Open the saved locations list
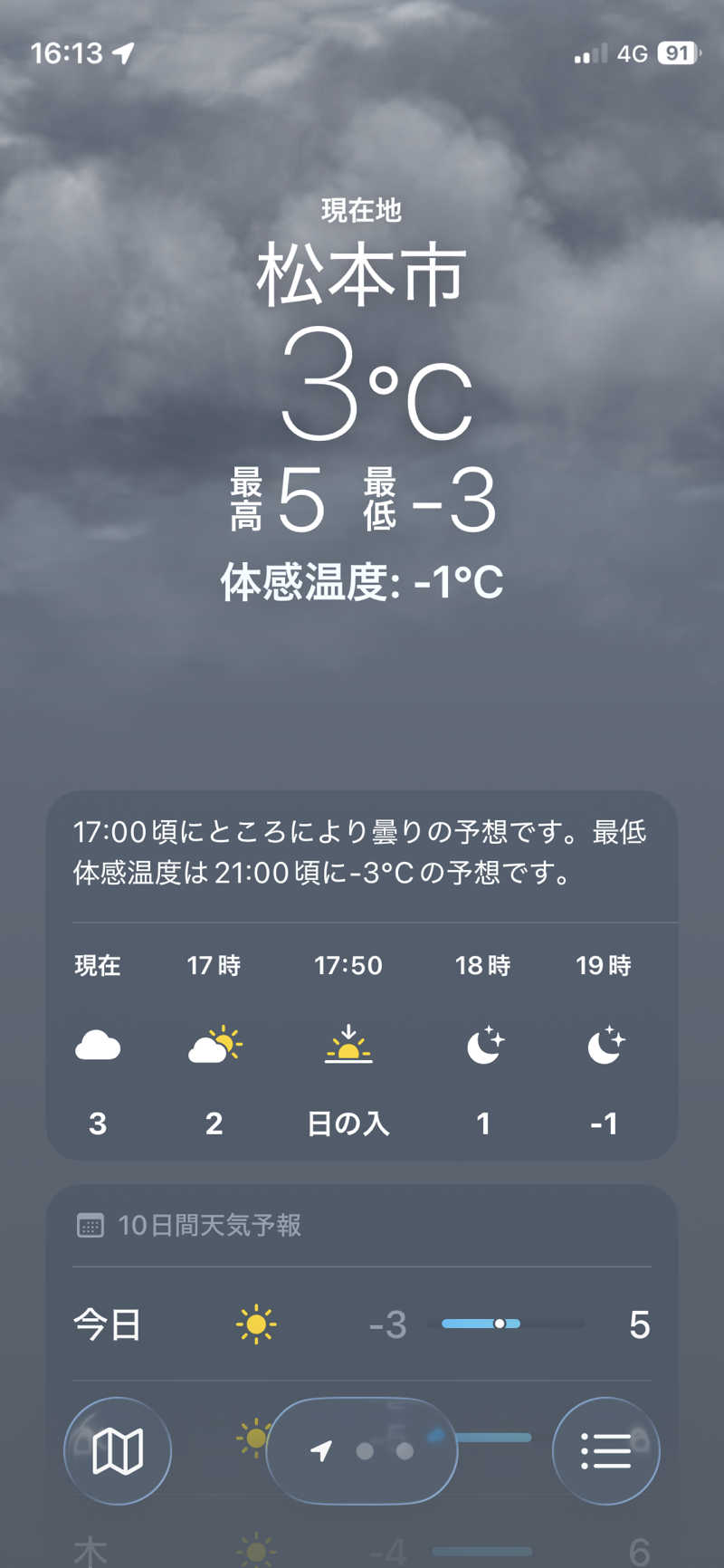Image resolution: width=724 pixels, height=1568 pixels. click(x=606, y=1451)
